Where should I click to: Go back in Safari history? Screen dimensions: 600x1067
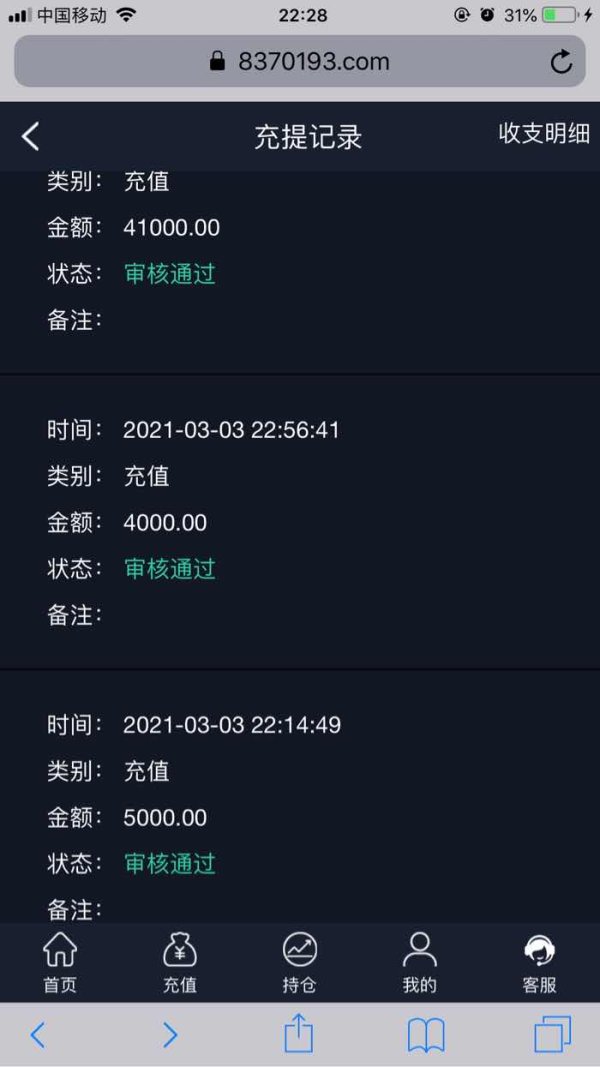(x=38, y=1036)
